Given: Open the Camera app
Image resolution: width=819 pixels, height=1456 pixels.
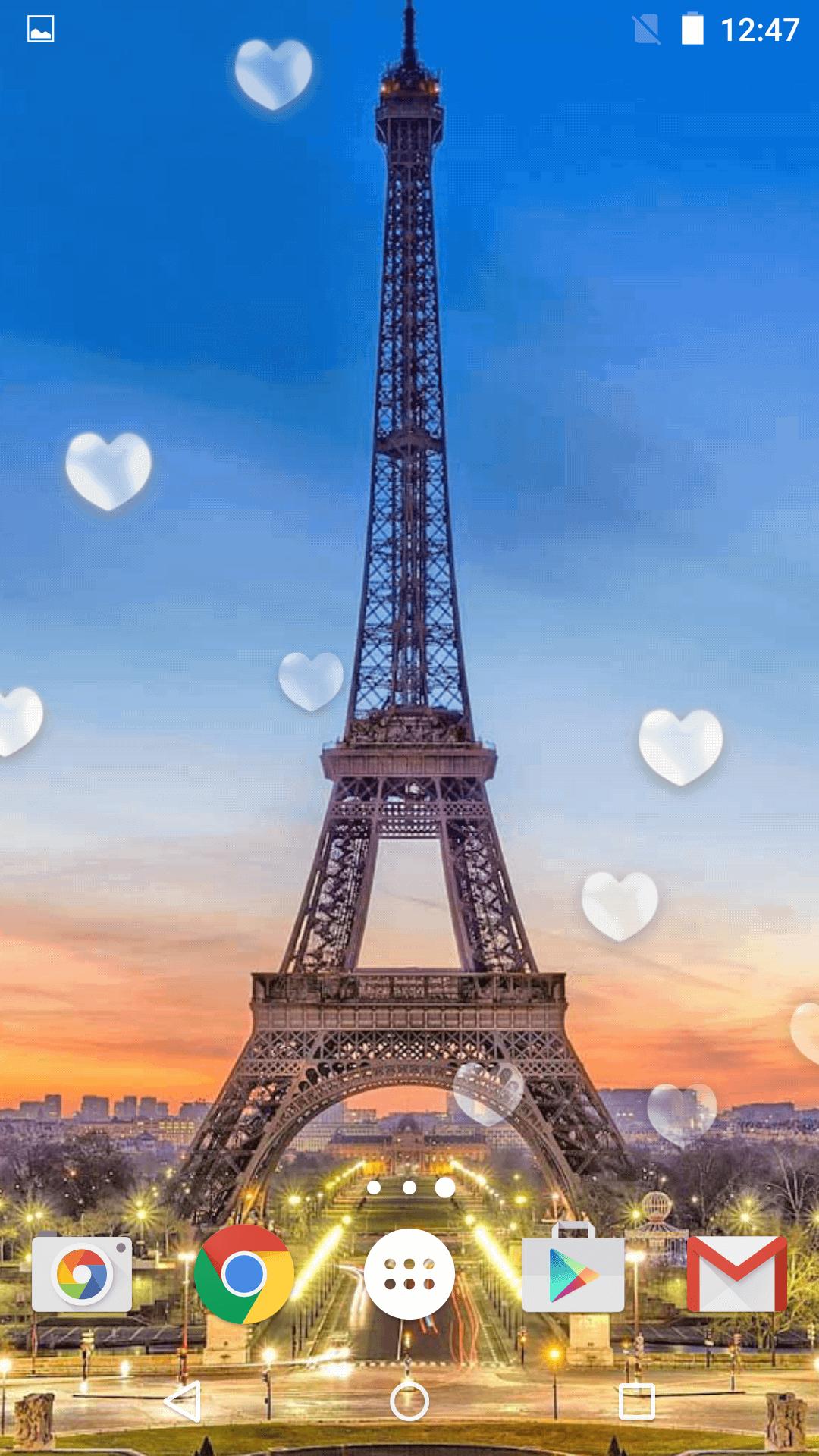Looking at the screenshot, I should [82, 1273].
